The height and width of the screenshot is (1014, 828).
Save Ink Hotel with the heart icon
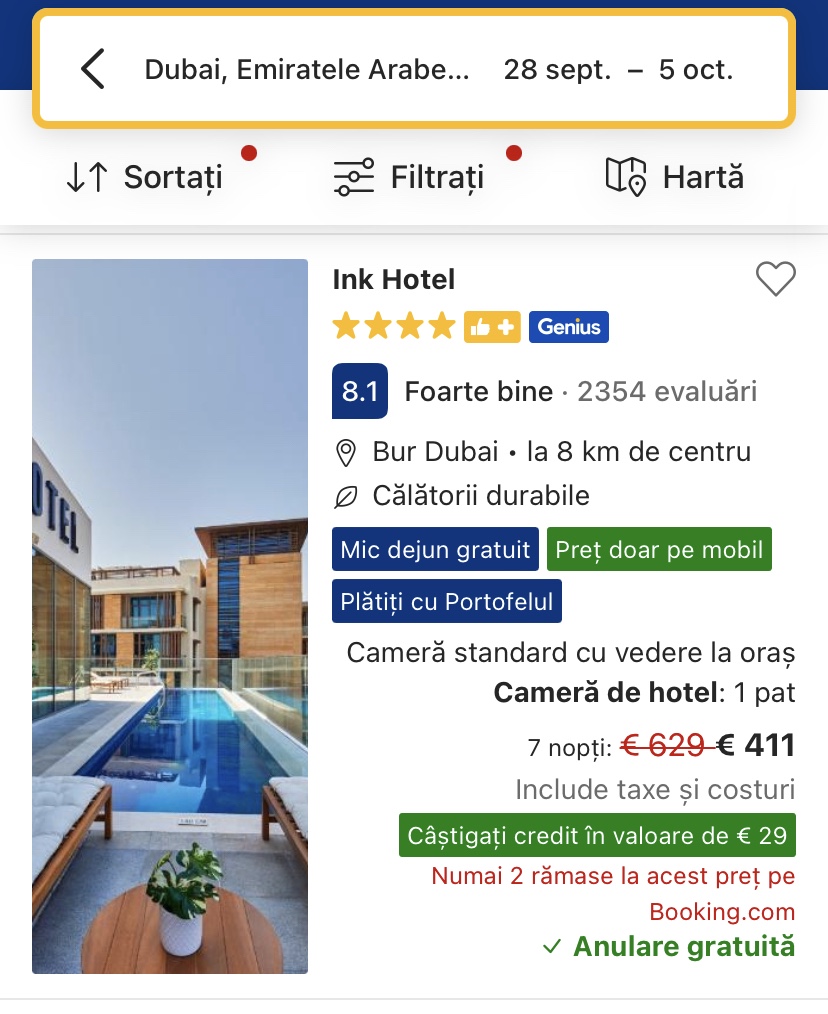(775, 279)
